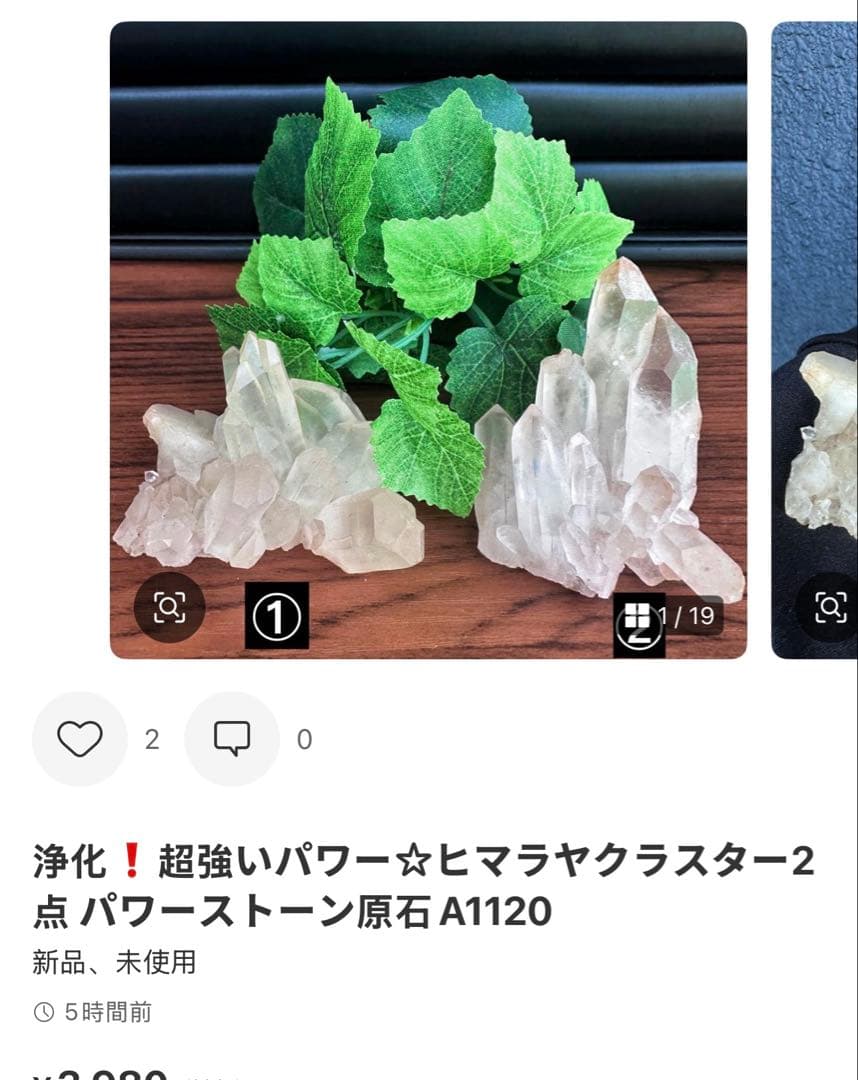Tap the ① badge on the crystal photo
The width and height of the screenshot is (858, 1080).
(276, 618)
